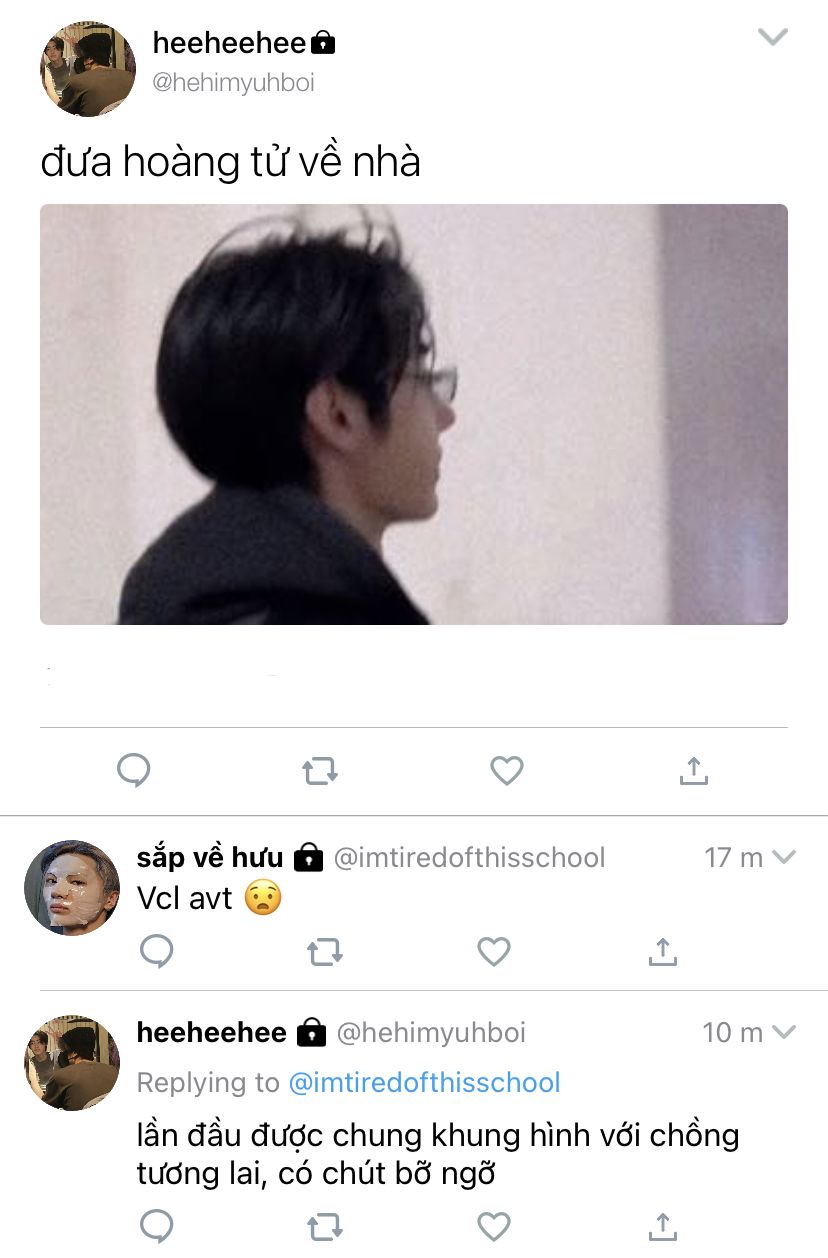
Task: Retweet heeheehee's reply about chồng tương lai
Action: [325, 1226]
